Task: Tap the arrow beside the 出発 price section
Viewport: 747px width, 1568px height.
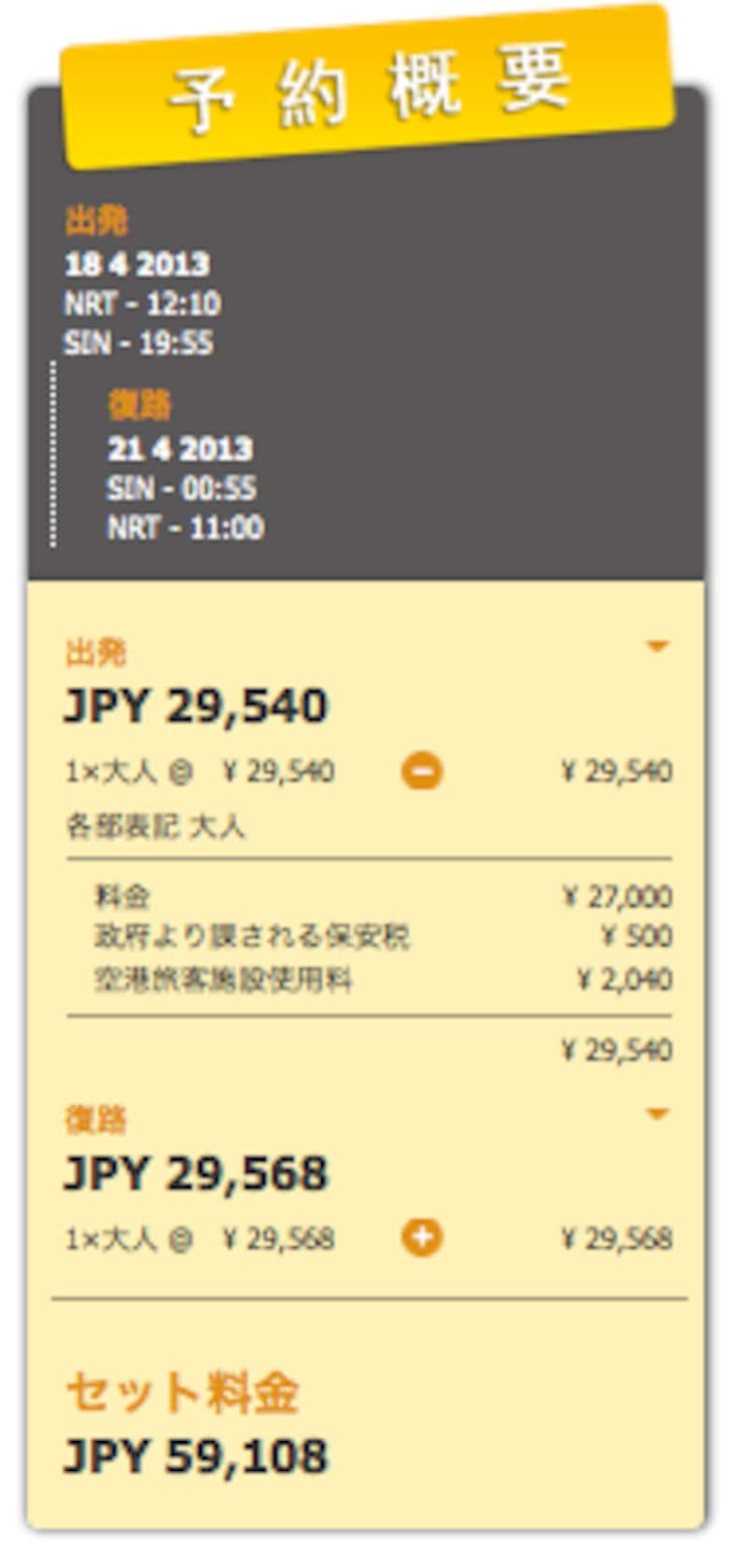Action: (658, 646)
